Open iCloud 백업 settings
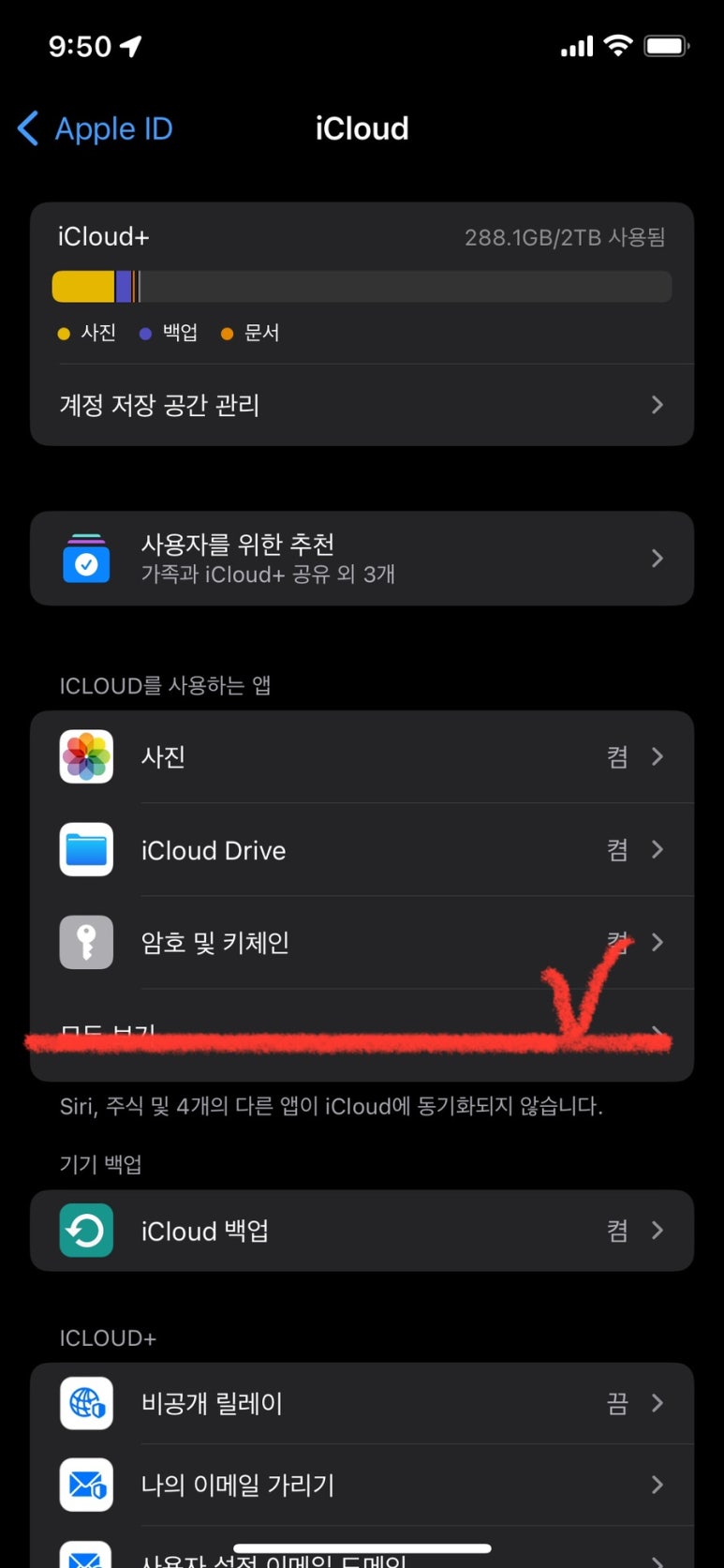 pyautogui.click(x=362, y=1231)
